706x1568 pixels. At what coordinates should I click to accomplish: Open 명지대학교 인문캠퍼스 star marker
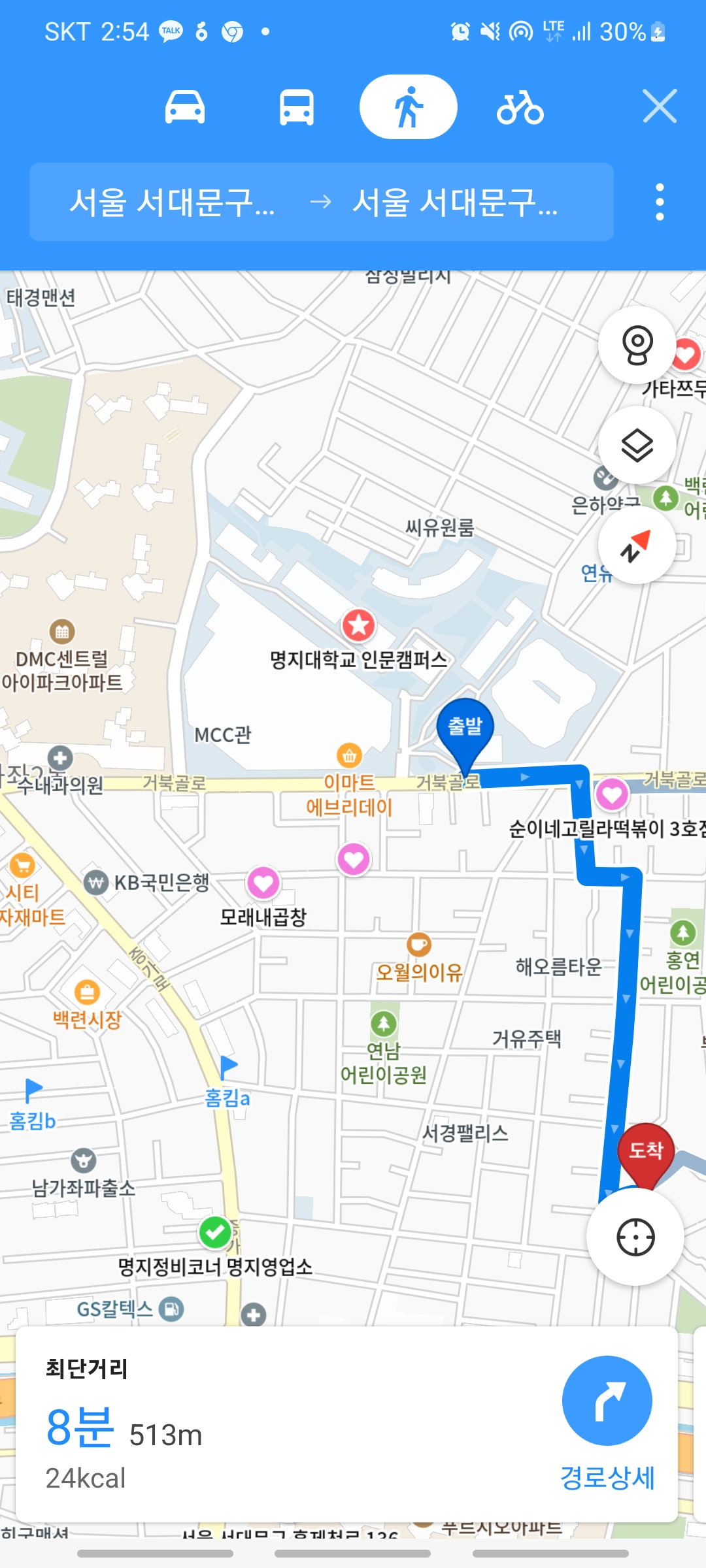click(359, 626)
